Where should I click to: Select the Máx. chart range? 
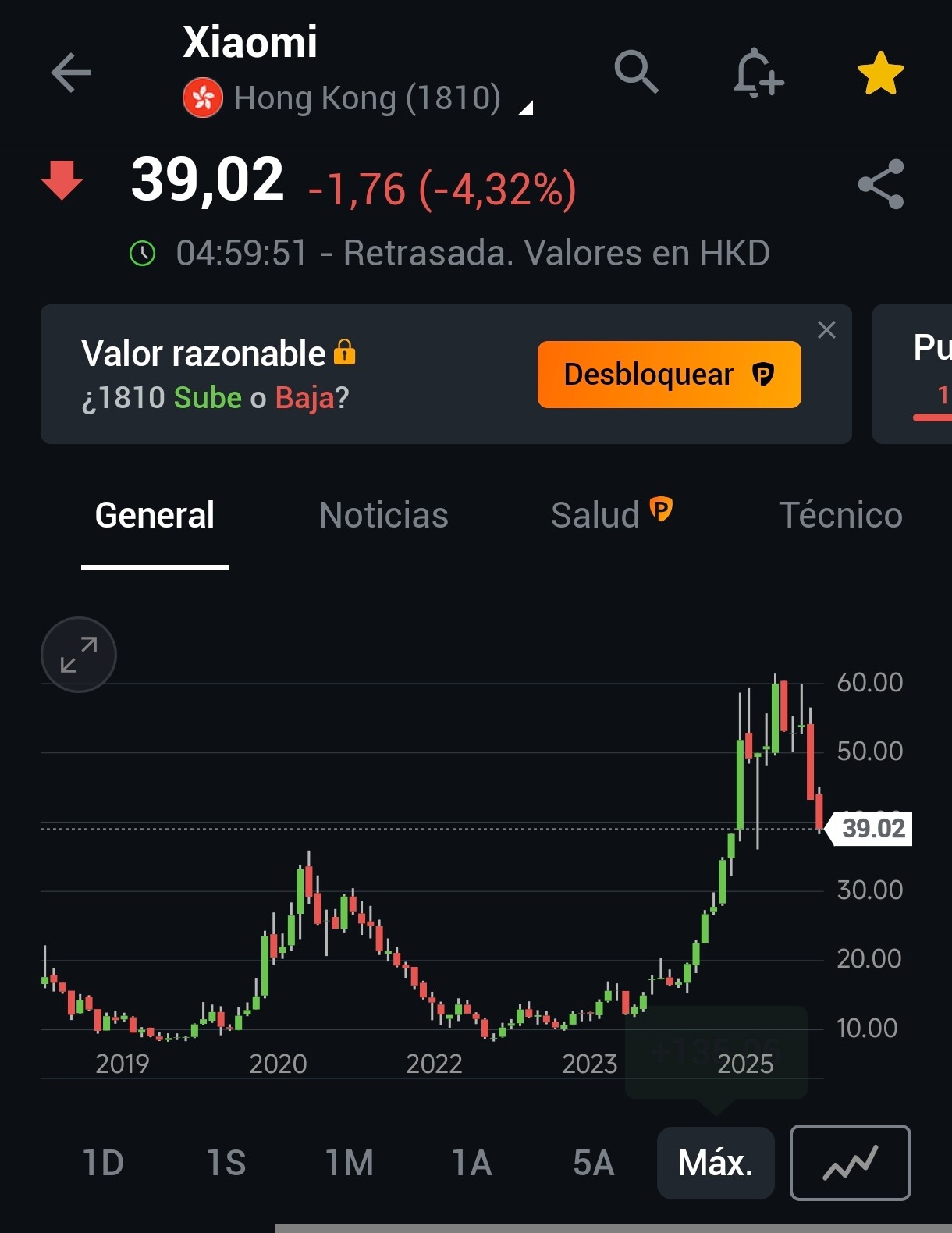point(716,1163)
